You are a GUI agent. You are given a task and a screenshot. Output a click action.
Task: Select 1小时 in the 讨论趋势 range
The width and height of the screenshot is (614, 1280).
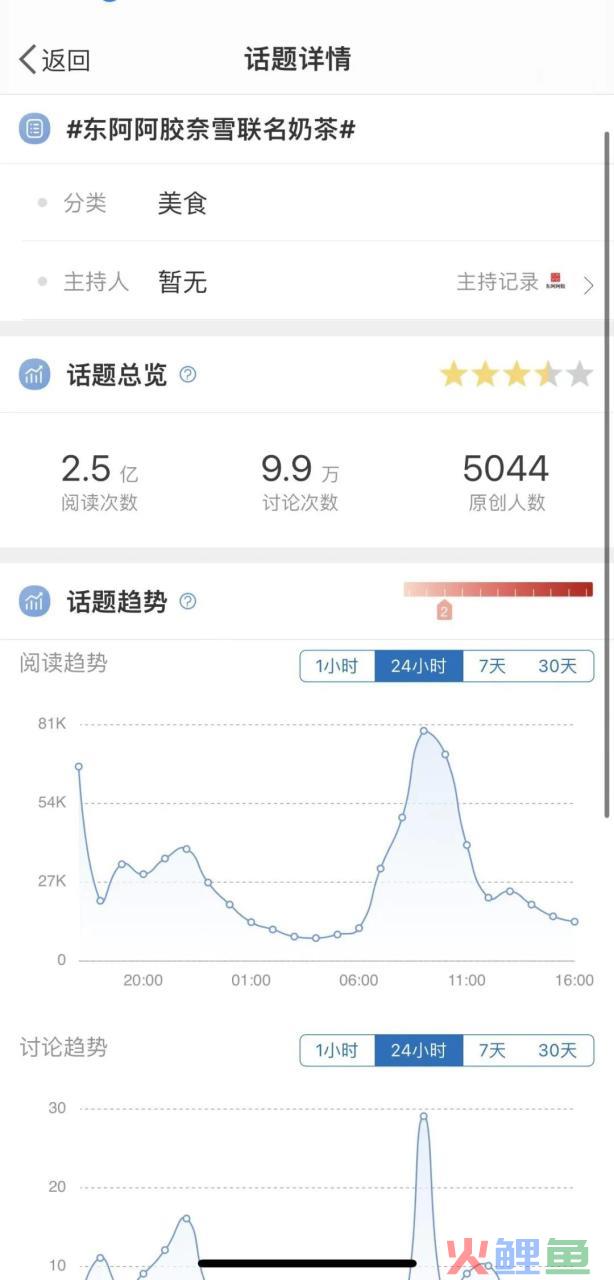point(337,1050)
